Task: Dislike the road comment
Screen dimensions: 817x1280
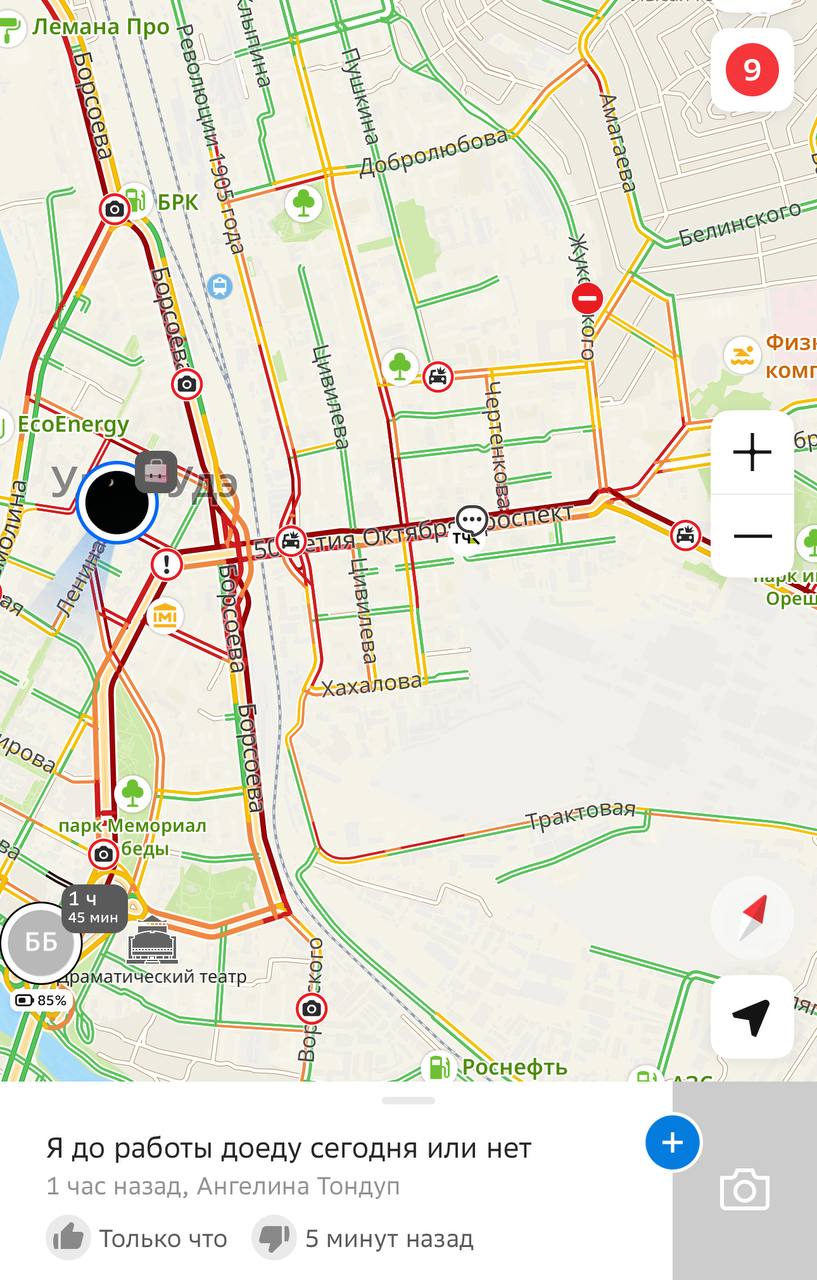Action: (x=273, y=1238)
